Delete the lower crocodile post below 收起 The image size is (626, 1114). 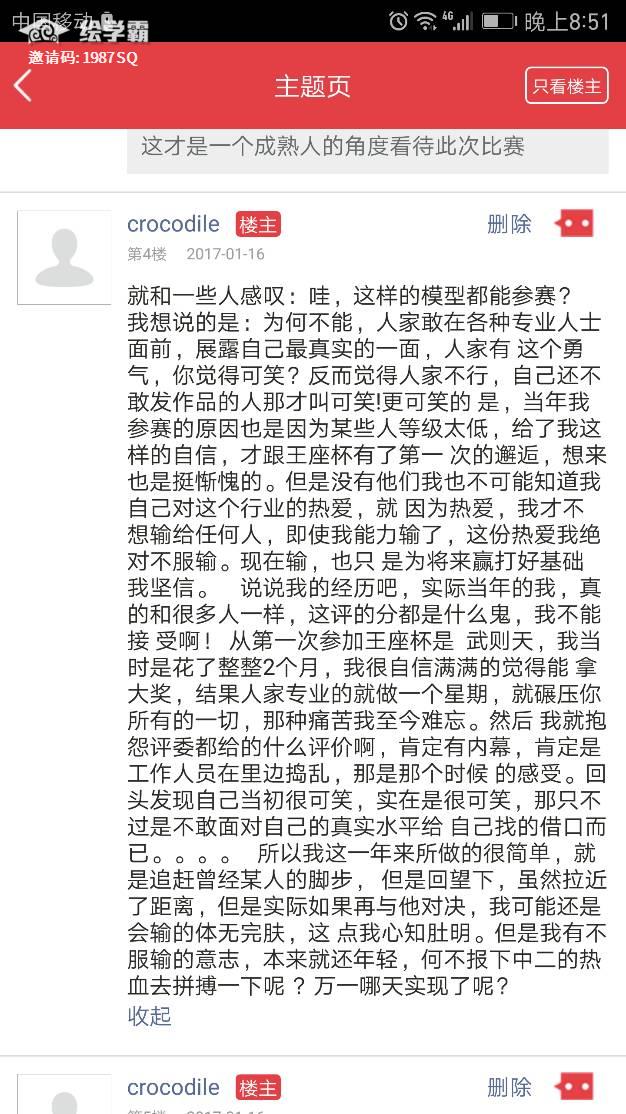509,1087
